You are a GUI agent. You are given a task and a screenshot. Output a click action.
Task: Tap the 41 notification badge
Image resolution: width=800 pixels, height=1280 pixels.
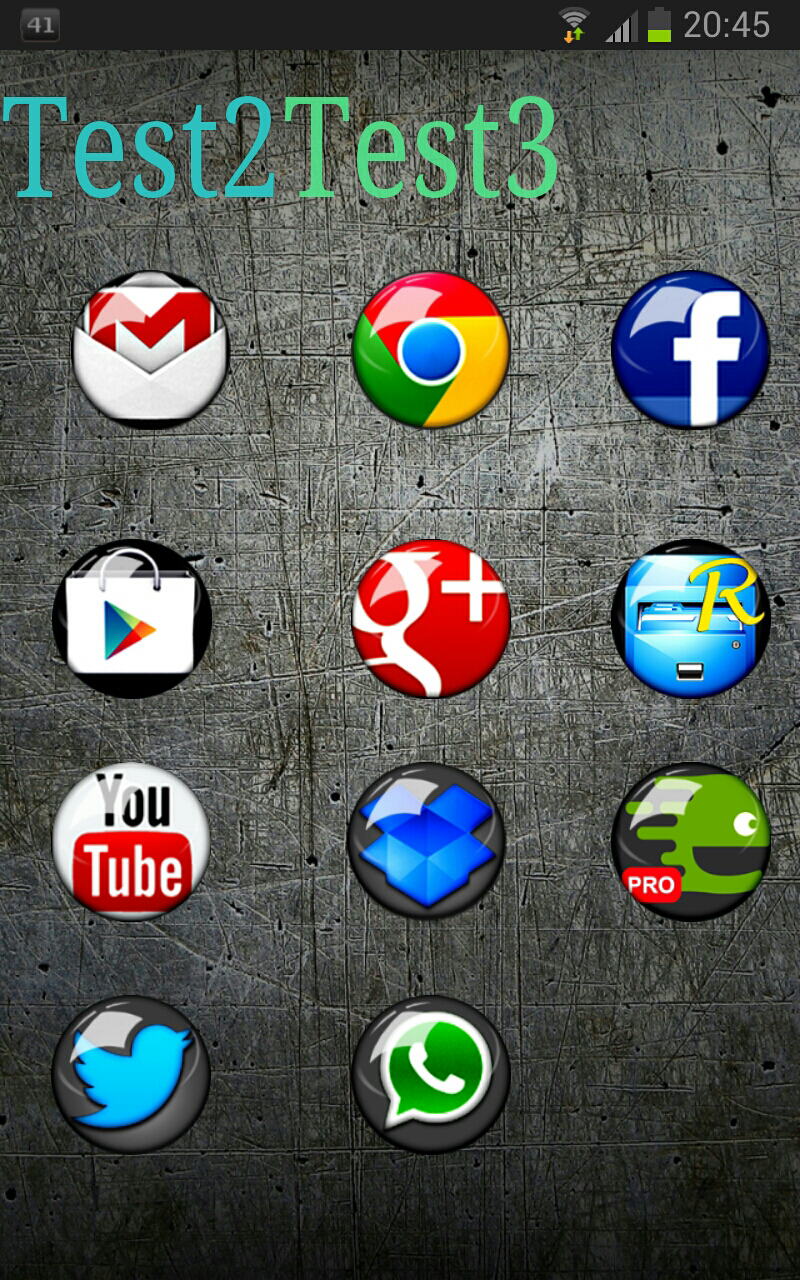coord(40,22)
